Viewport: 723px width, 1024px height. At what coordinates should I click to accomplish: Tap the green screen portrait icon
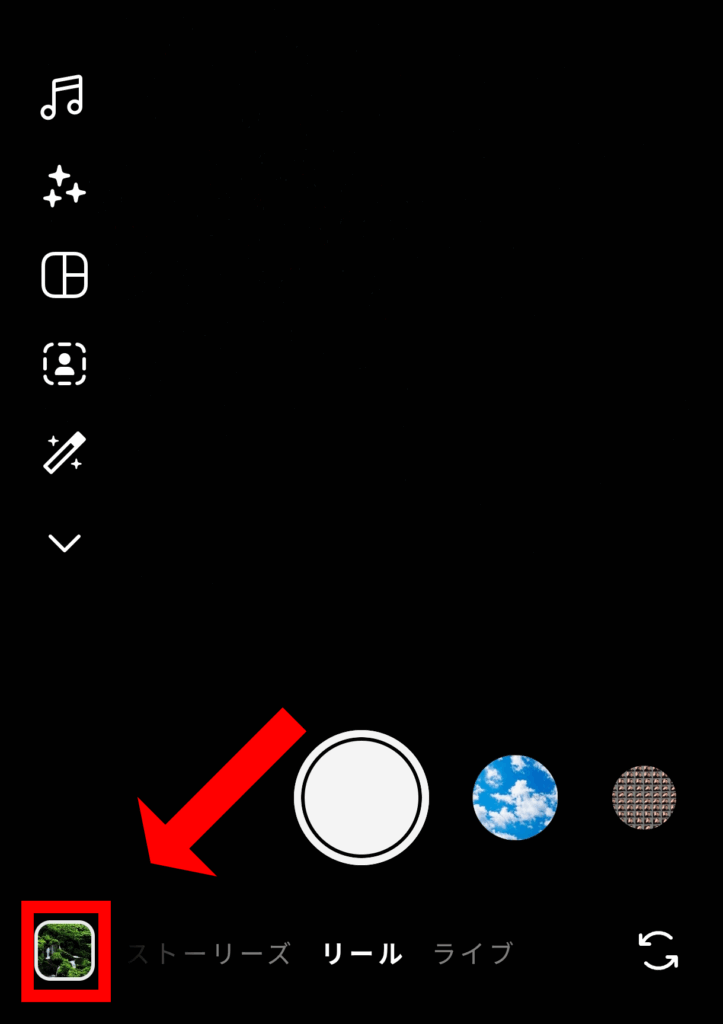pyautogui.click(x=64, y=363)
